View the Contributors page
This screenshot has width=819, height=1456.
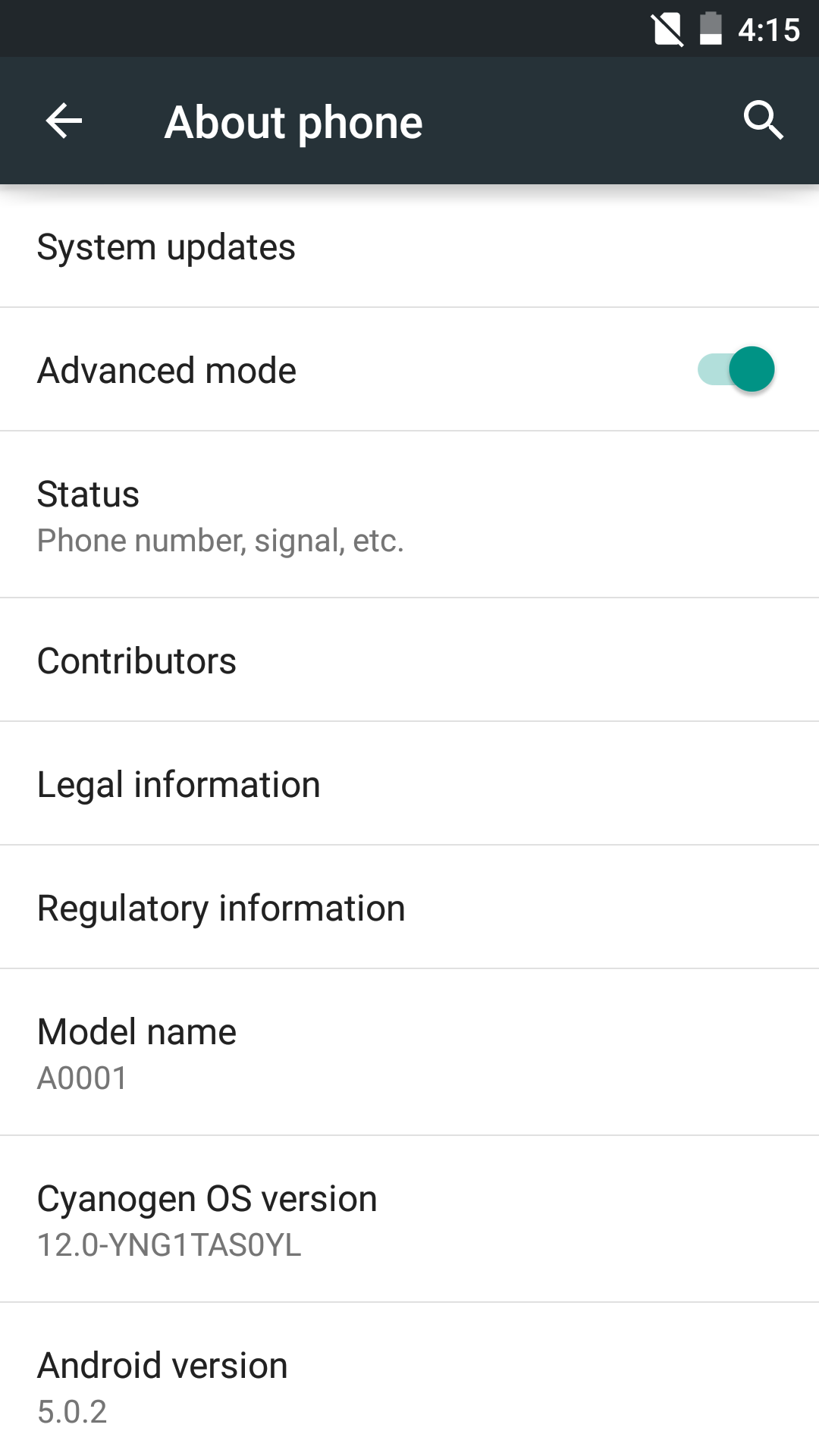409,661
